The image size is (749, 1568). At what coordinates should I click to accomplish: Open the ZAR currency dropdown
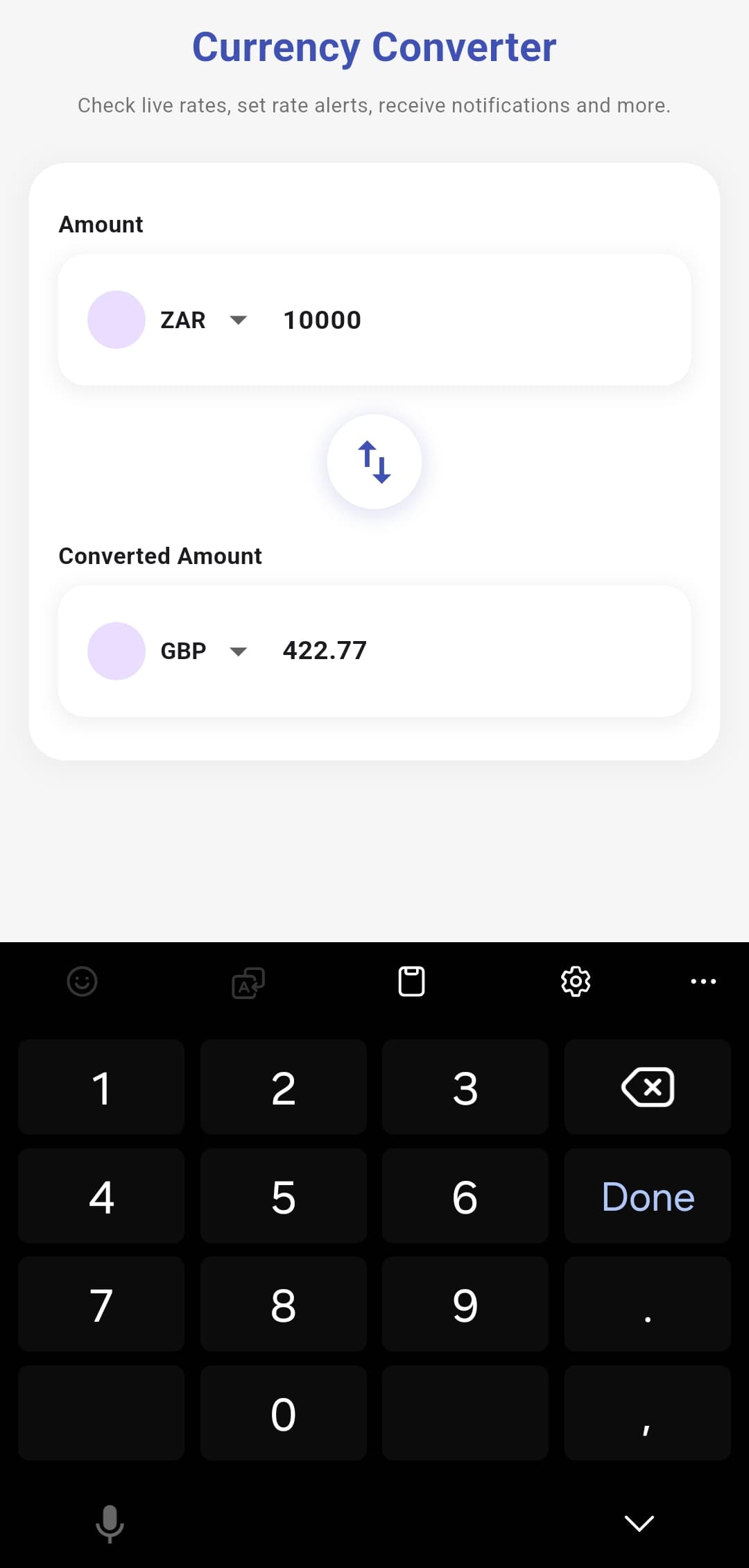click(238, 320)
